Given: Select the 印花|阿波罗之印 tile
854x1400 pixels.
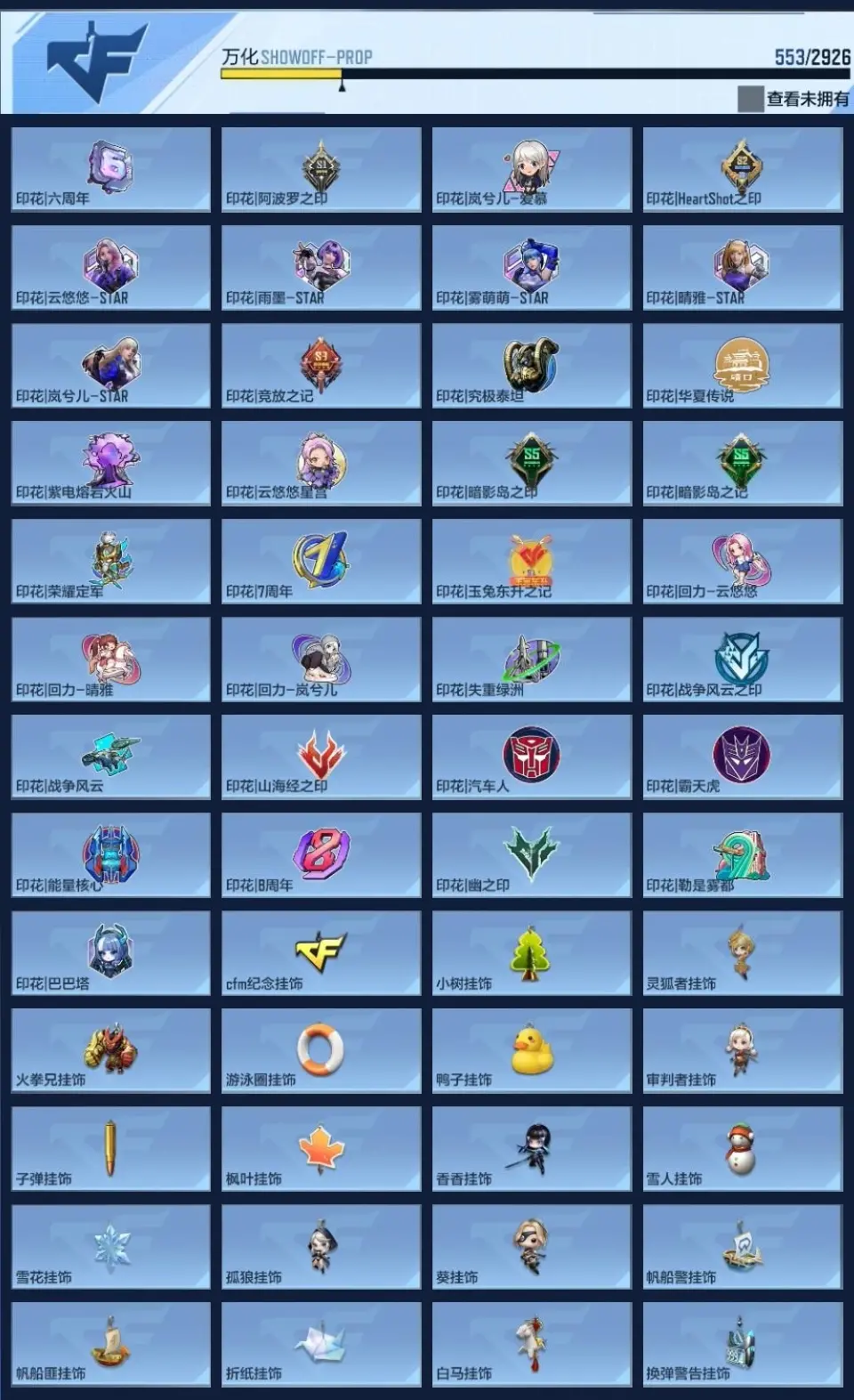Looking at the screenshot, I should 321,169.
